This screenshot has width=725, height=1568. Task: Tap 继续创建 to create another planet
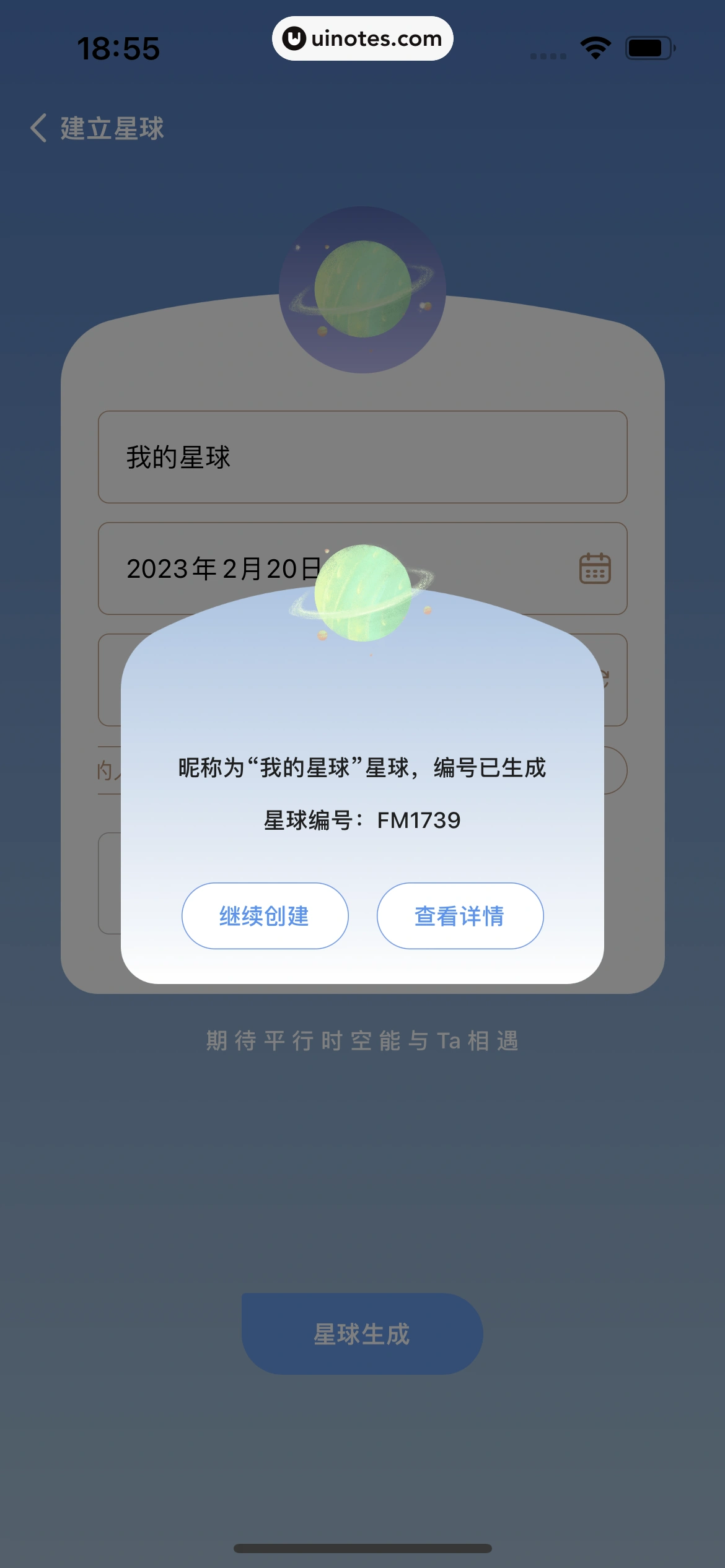click(265, 915)
